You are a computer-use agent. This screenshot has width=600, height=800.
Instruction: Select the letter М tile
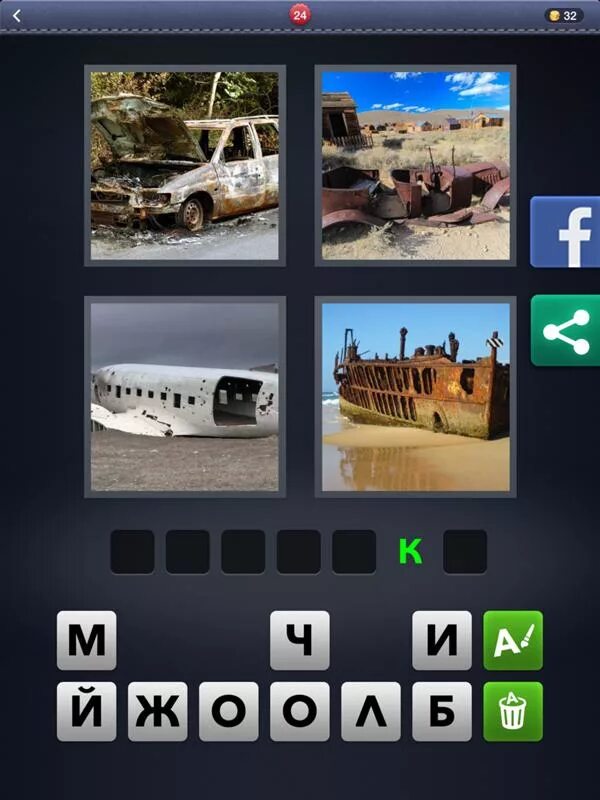(87, 640)
